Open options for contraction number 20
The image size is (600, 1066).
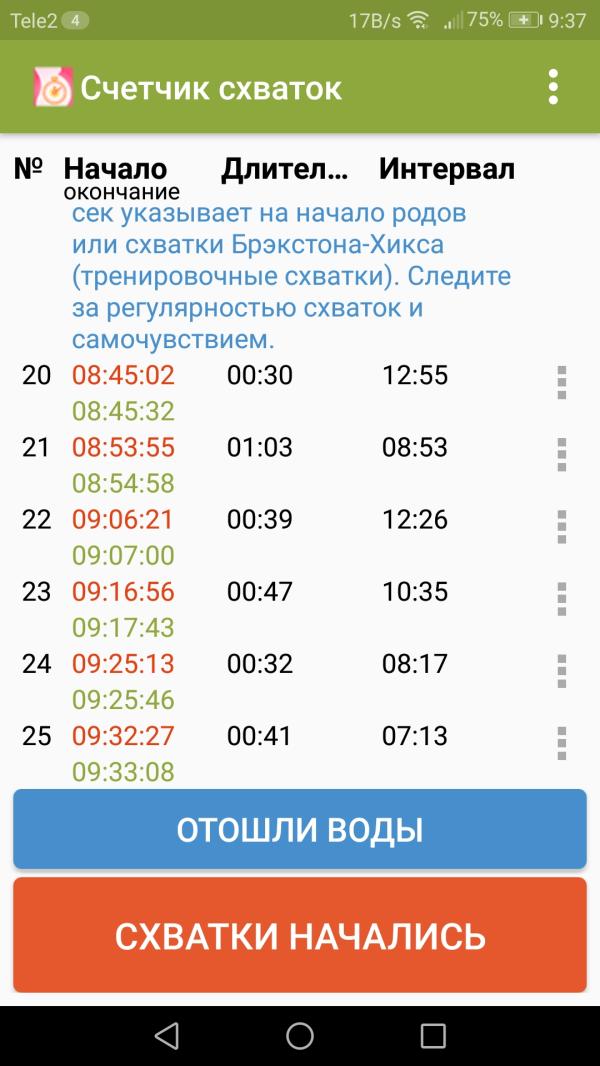[562, 382]
